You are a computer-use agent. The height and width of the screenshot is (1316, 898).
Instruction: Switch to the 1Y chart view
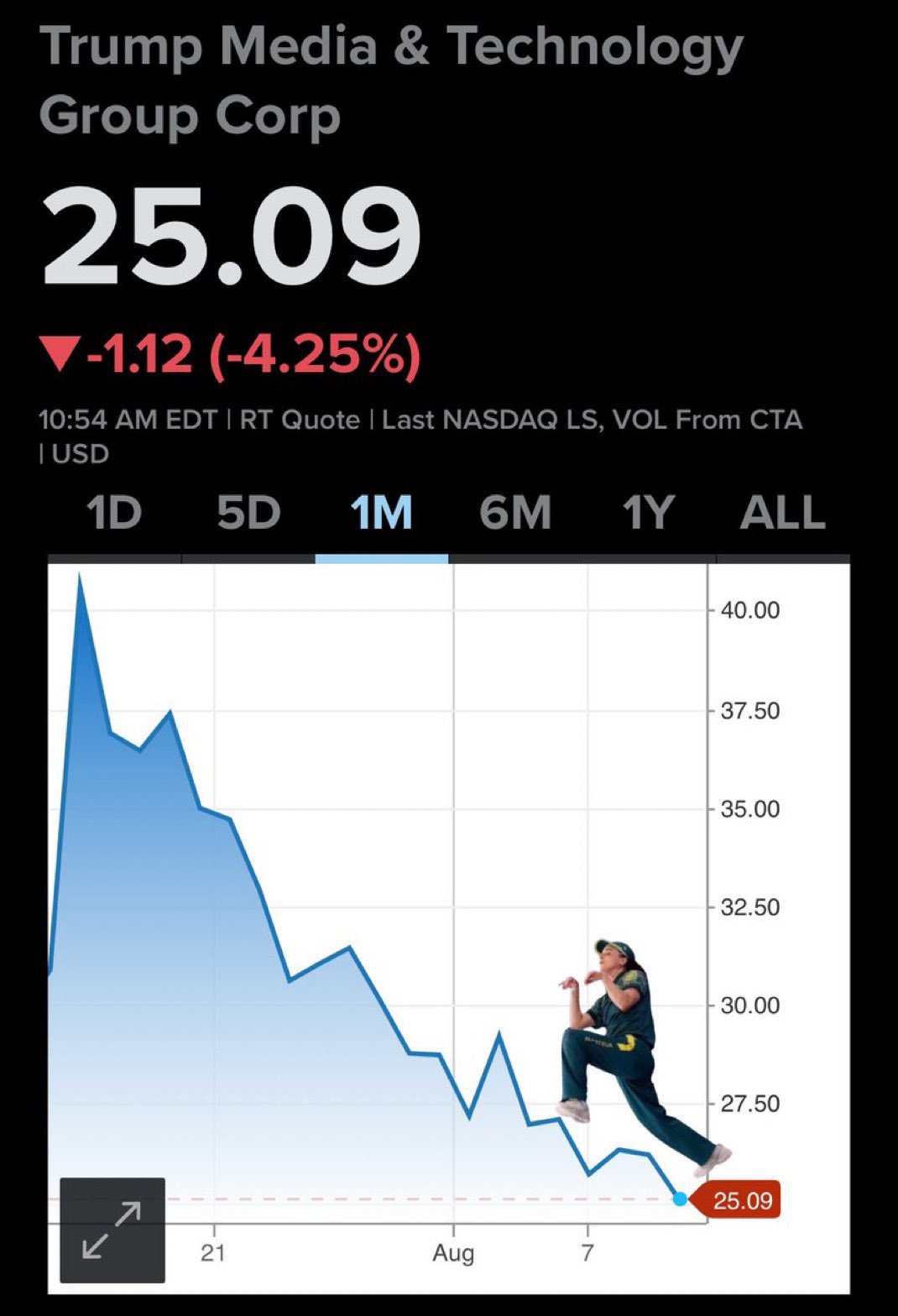(x=649, y=513)
